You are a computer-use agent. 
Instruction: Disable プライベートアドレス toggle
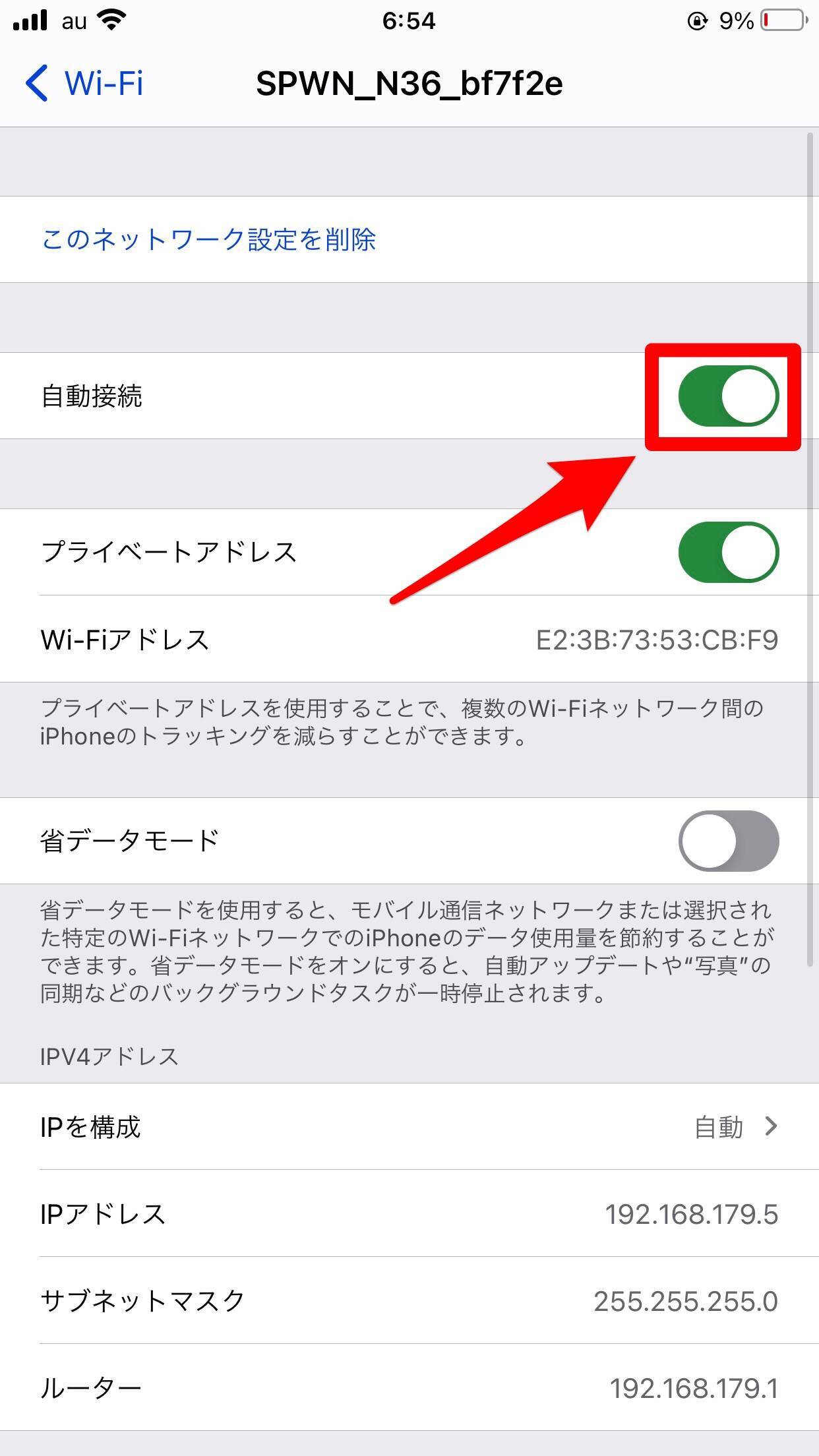(728, 553)
